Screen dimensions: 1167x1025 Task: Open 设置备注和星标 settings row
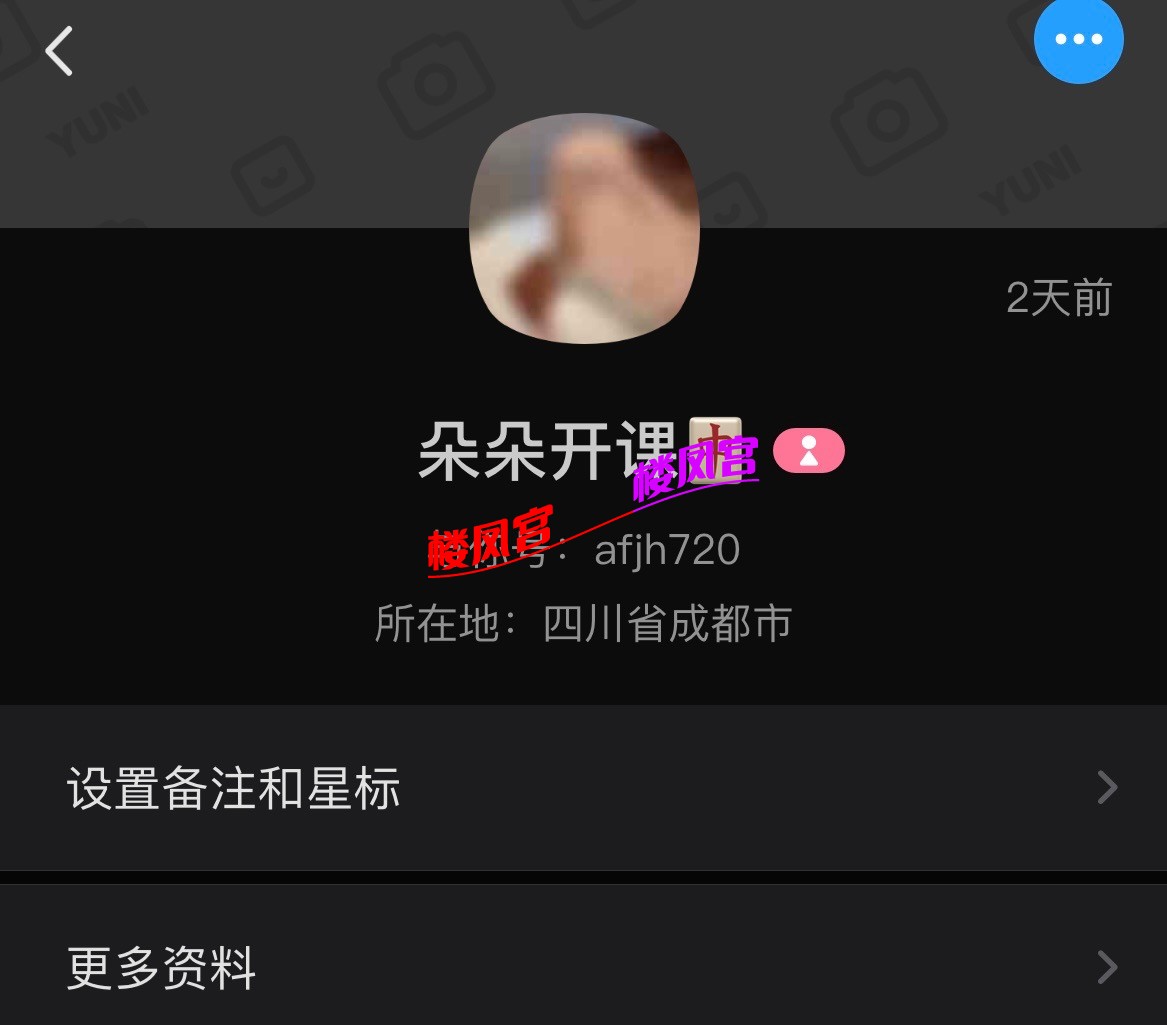[x=583, y=788]
